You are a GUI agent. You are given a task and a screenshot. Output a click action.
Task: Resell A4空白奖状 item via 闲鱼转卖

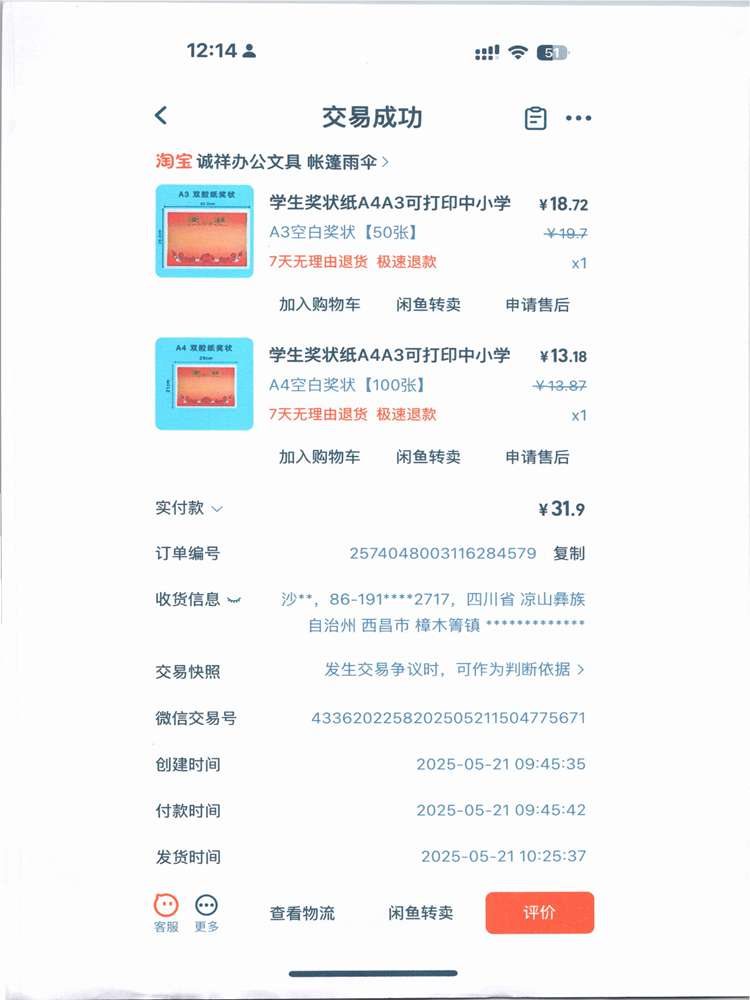[x=428, y=457]
